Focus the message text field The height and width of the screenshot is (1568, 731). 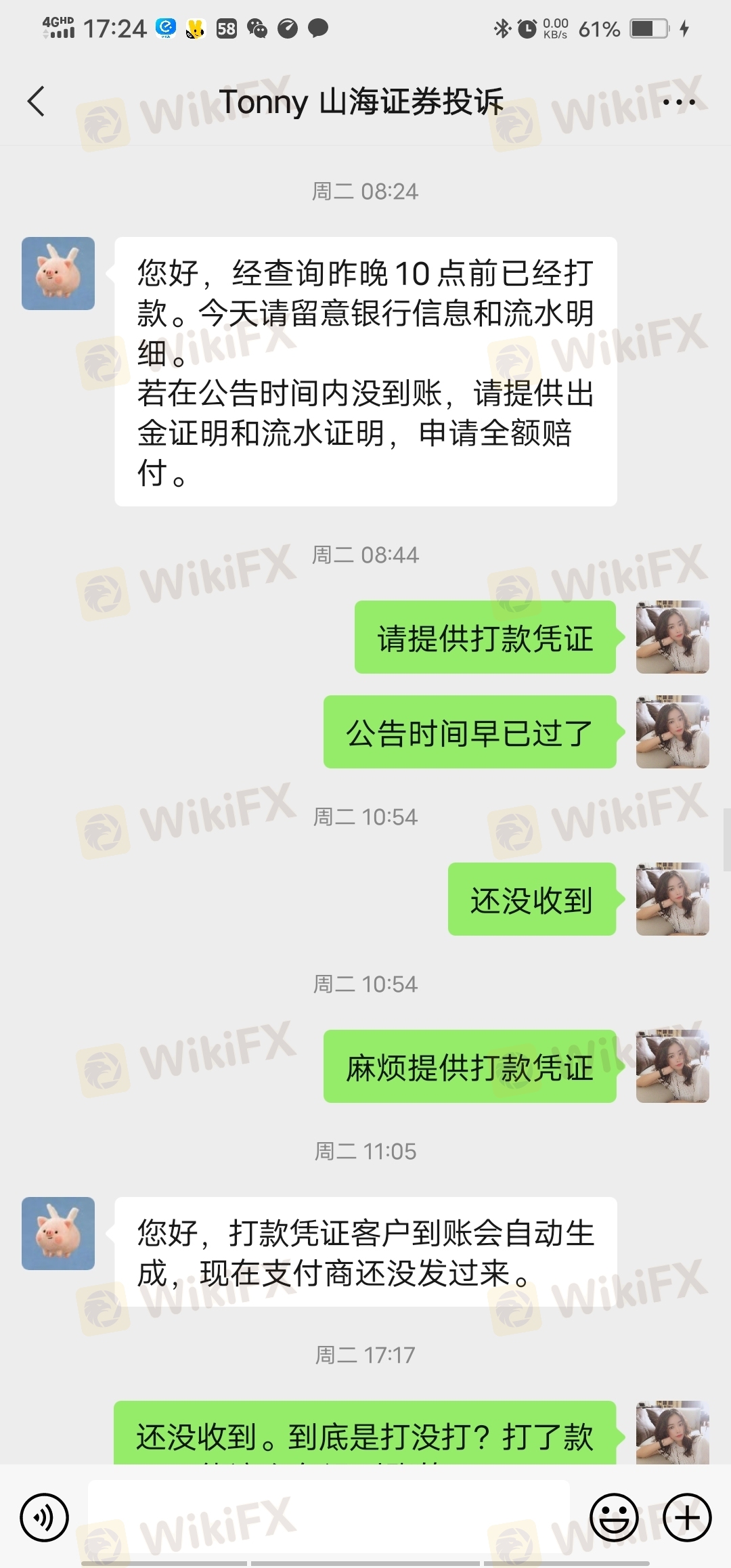(329, 1517)
